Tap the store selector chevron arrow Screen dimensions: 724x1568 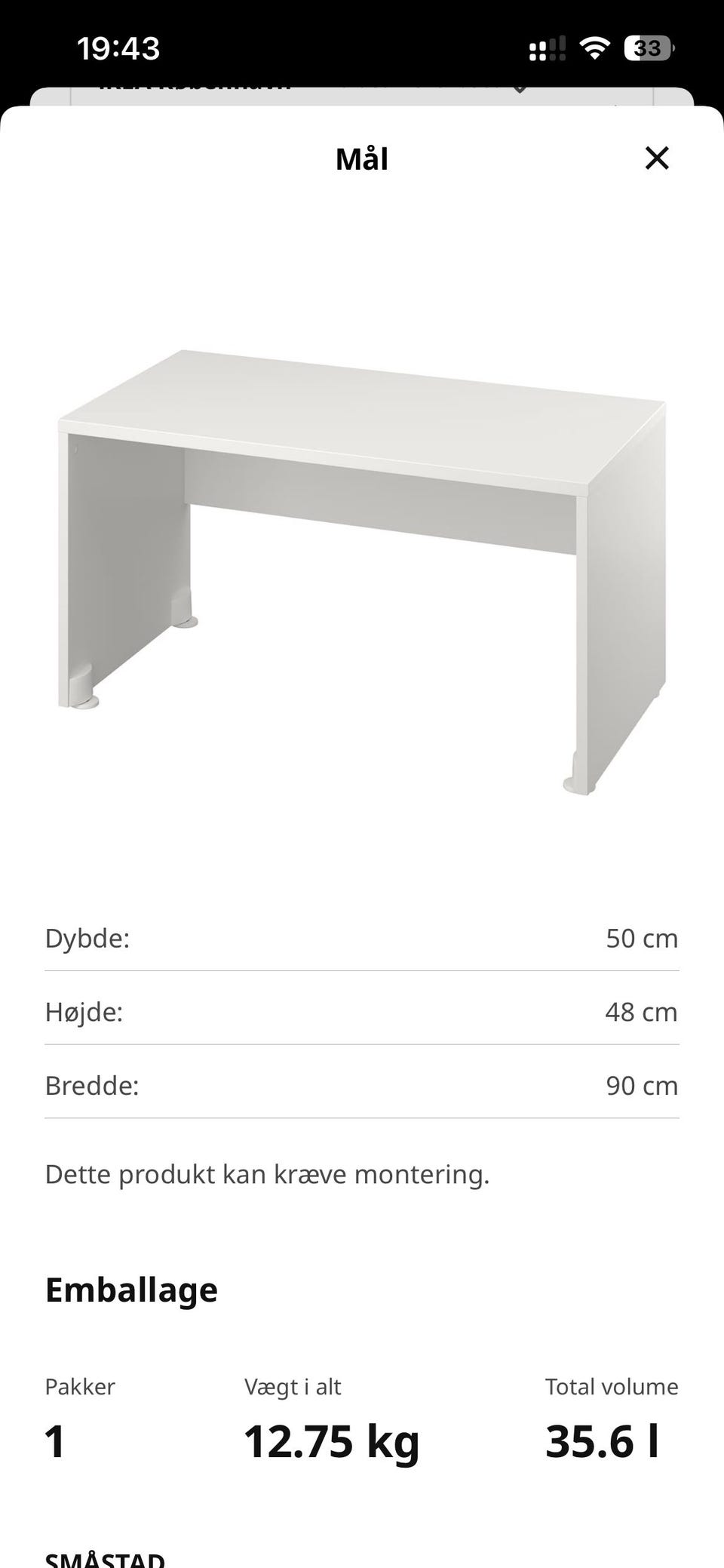point(520,87)
